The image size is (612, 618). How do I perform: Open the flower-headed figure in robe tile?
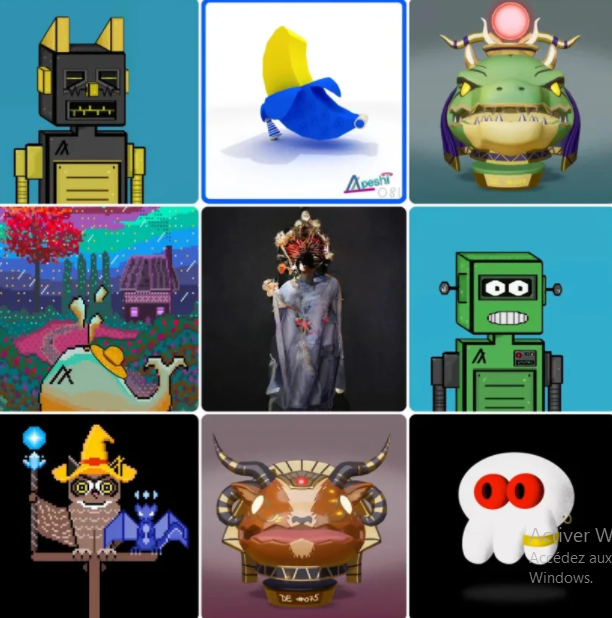[304, 308]
